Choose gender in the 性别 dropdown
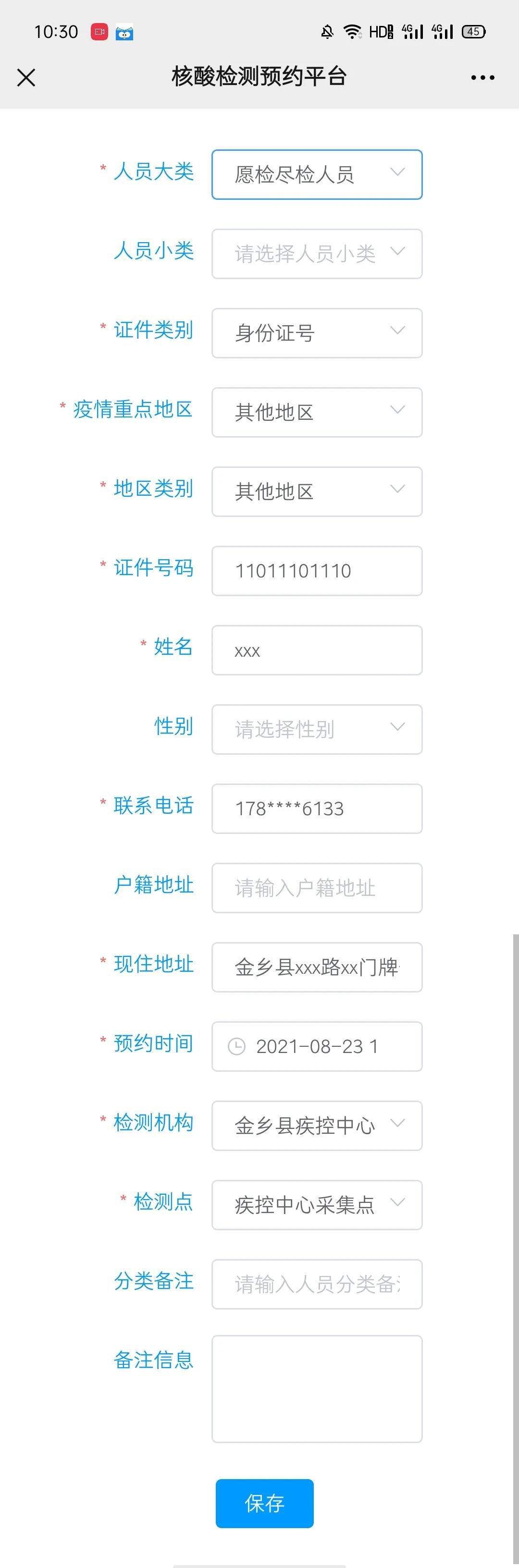This screenshot has width=519, height=1568. pos(317,729)
